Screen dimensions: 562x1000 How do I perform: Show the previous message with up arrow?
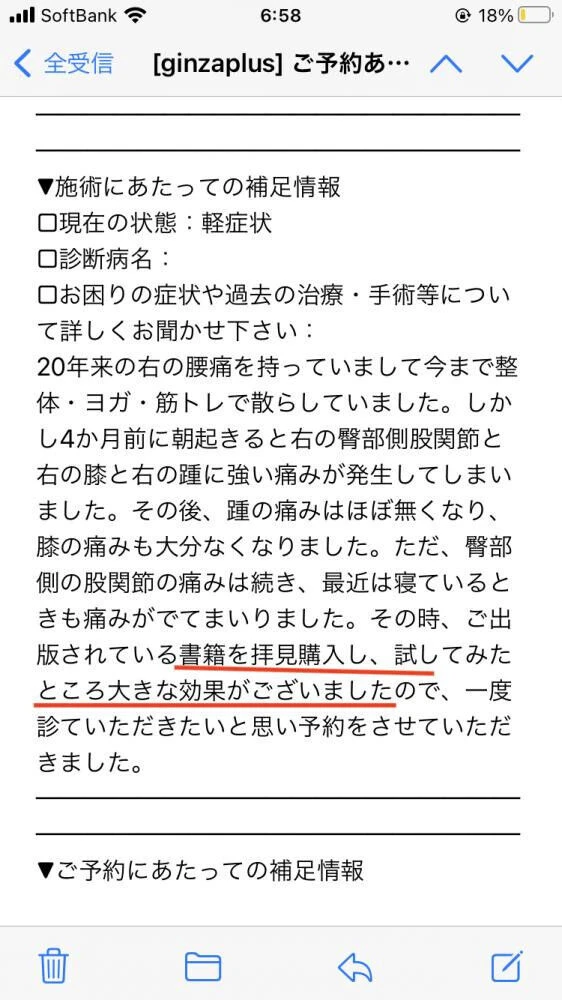(x=446, y=64)
